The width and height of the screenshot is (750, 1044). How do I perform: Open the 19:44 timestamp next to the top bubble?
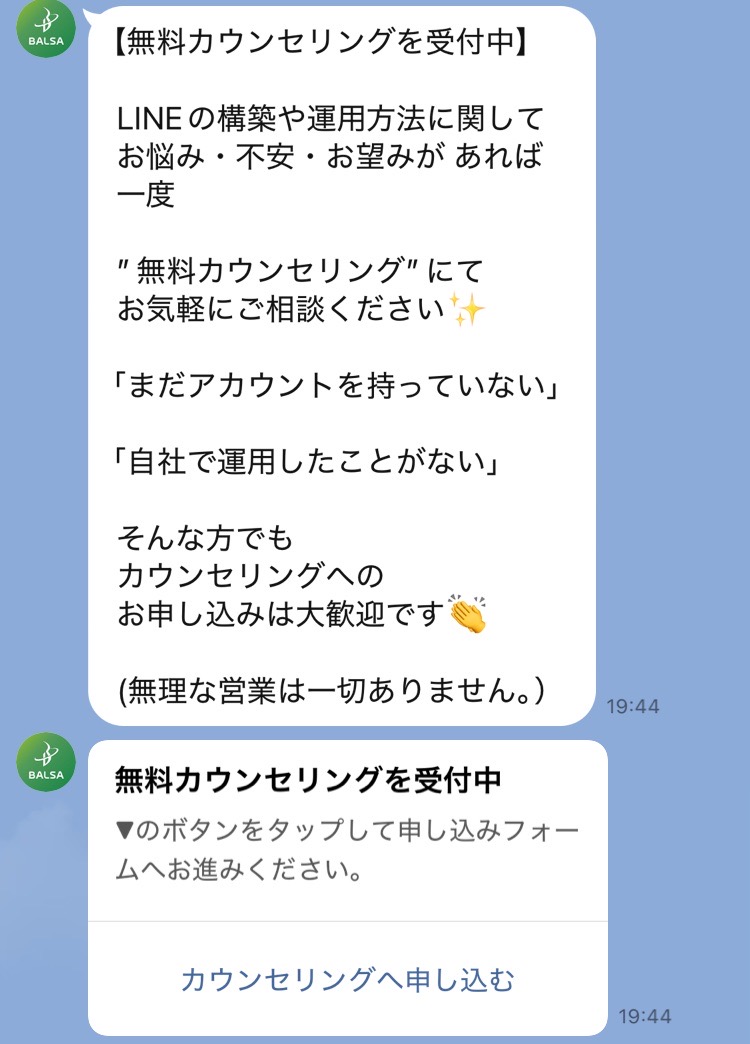pyautogui.click(x=632, y=703)
